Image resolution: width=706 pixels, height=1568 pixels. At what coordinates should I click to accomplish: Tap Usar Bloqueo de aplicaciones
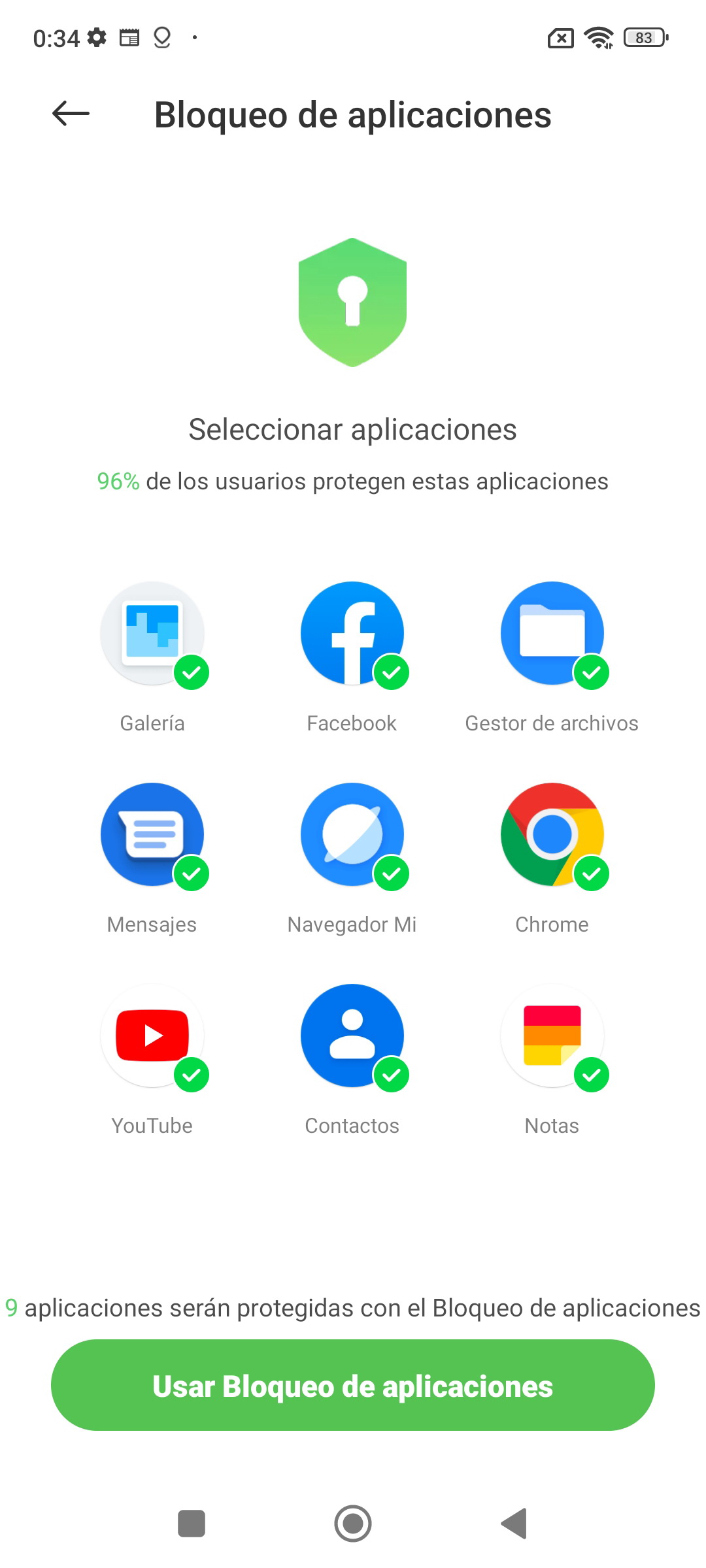pos(353,1385)
